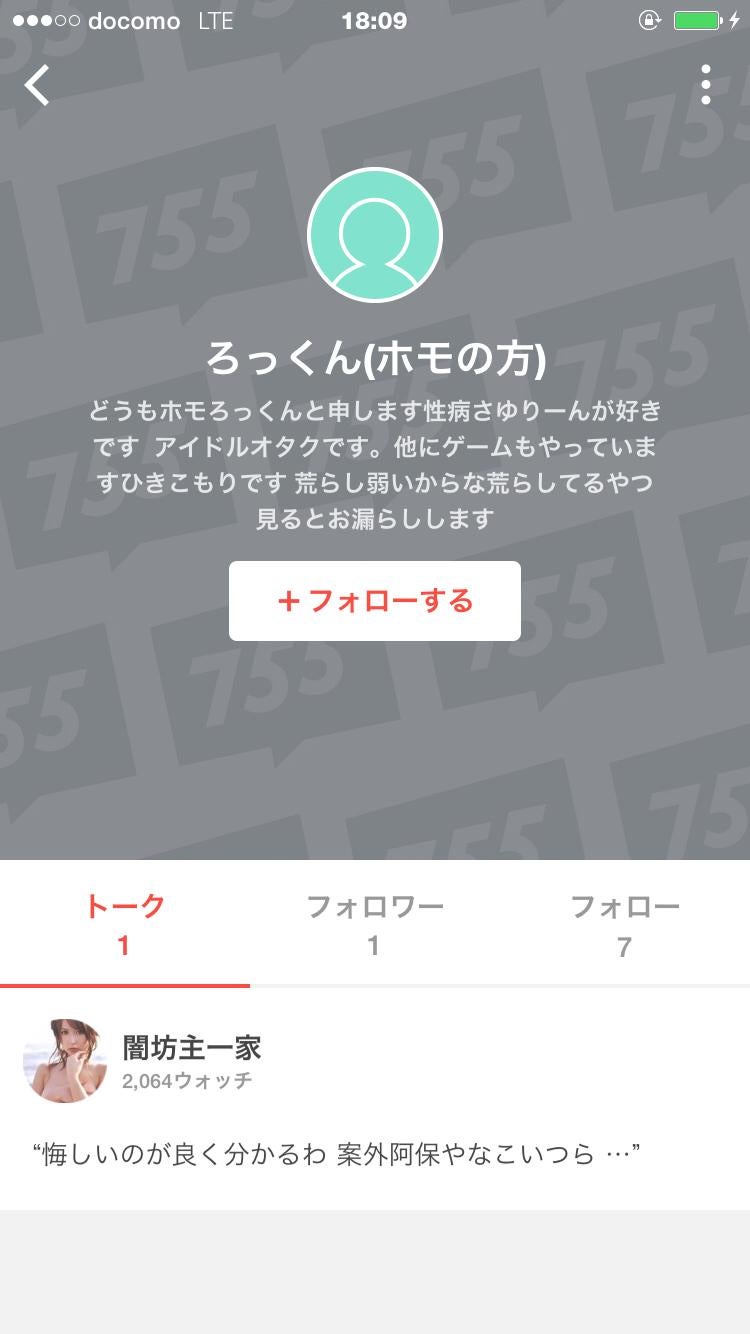Viewport: 750px width, 1334px height.
Task: Select the トーク tab
Action: point(123,921)
